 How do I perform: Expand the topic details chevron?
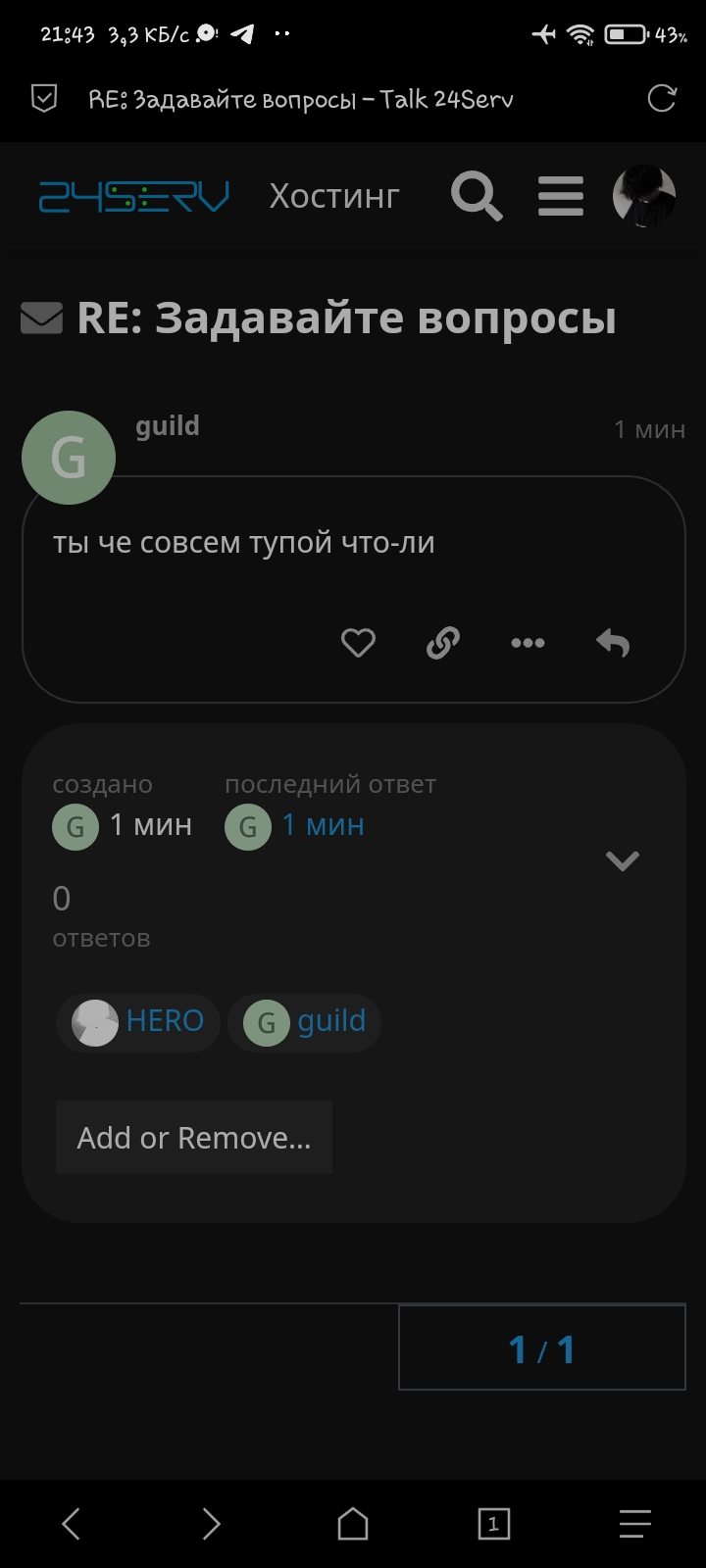coord(623,860)
